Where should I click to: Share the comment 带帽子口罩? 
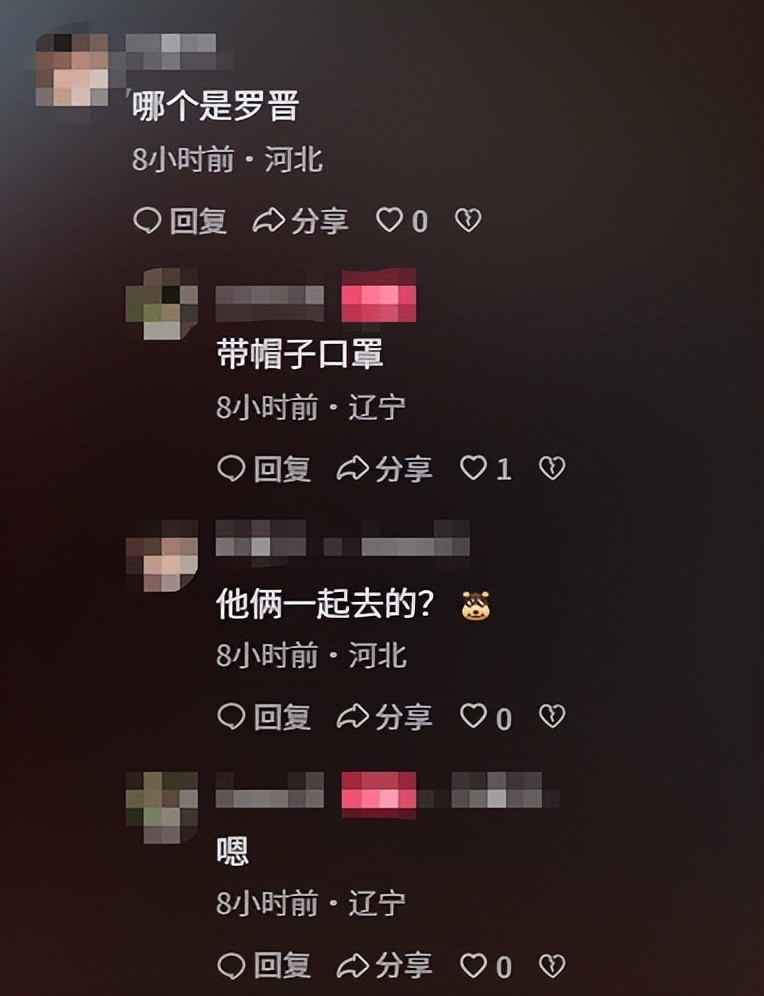click(x=384, y=469)
